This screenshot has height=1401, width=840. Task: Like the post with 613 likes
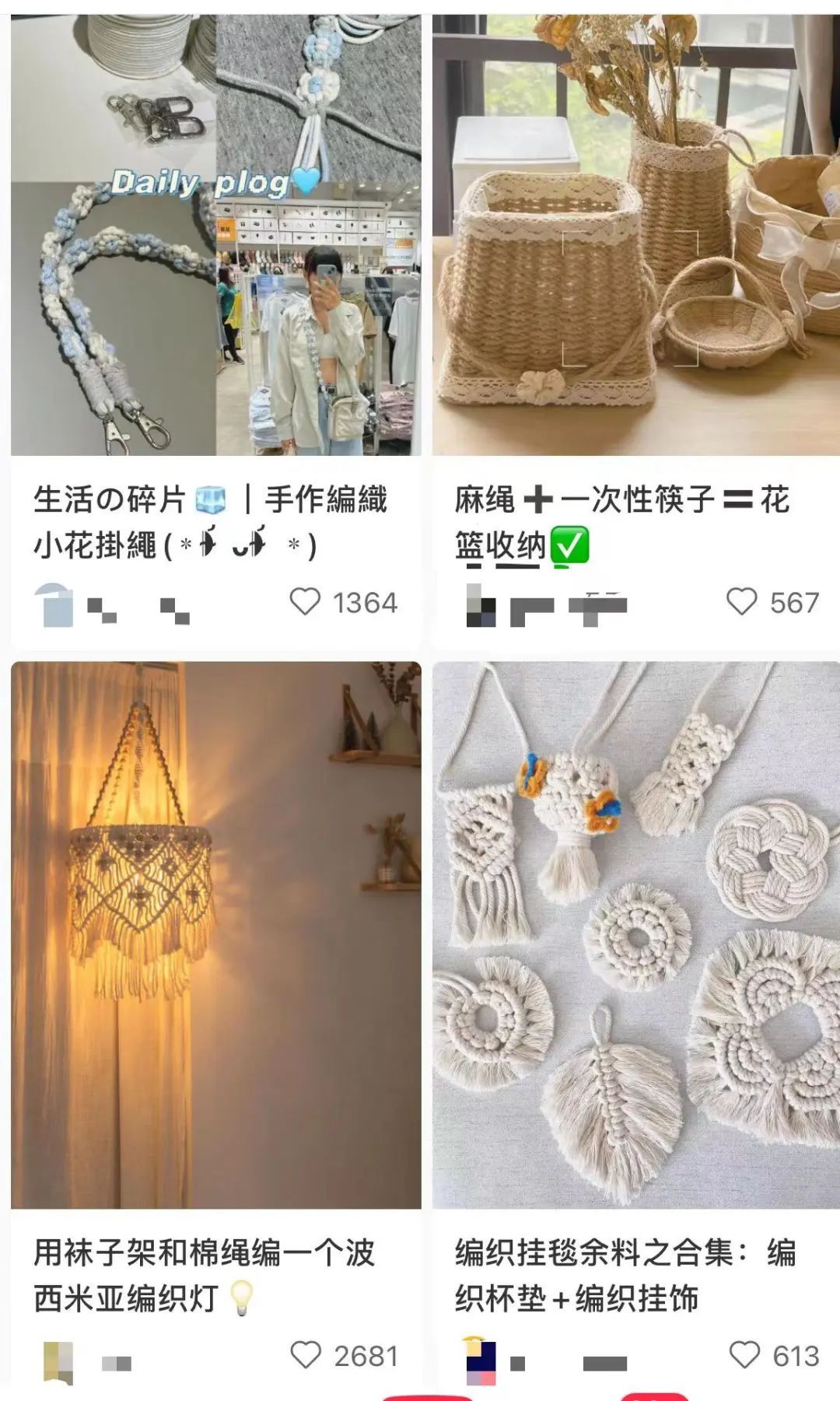point(744,1355)
